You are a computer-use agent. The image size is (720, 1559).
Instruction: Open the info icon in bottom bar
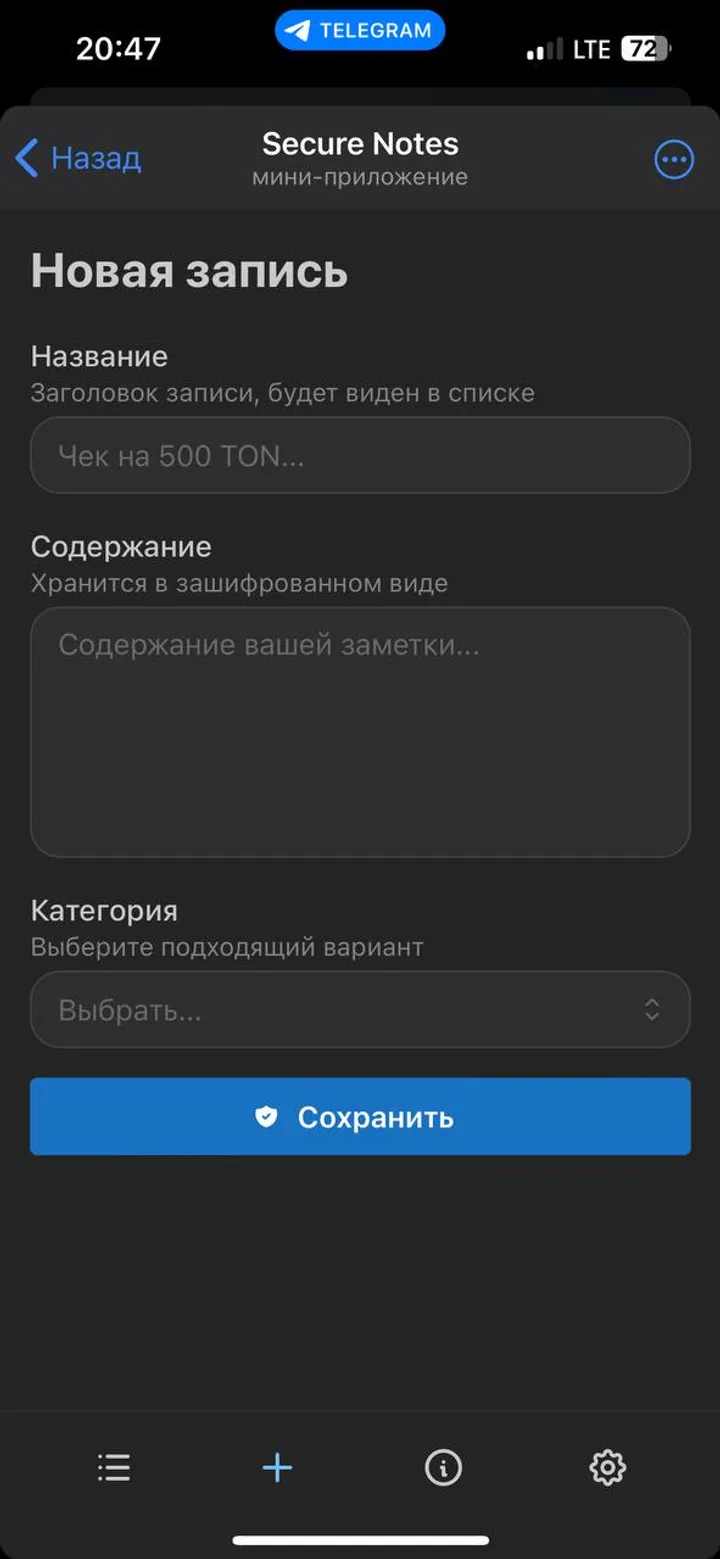click(x=442, y=1467)
